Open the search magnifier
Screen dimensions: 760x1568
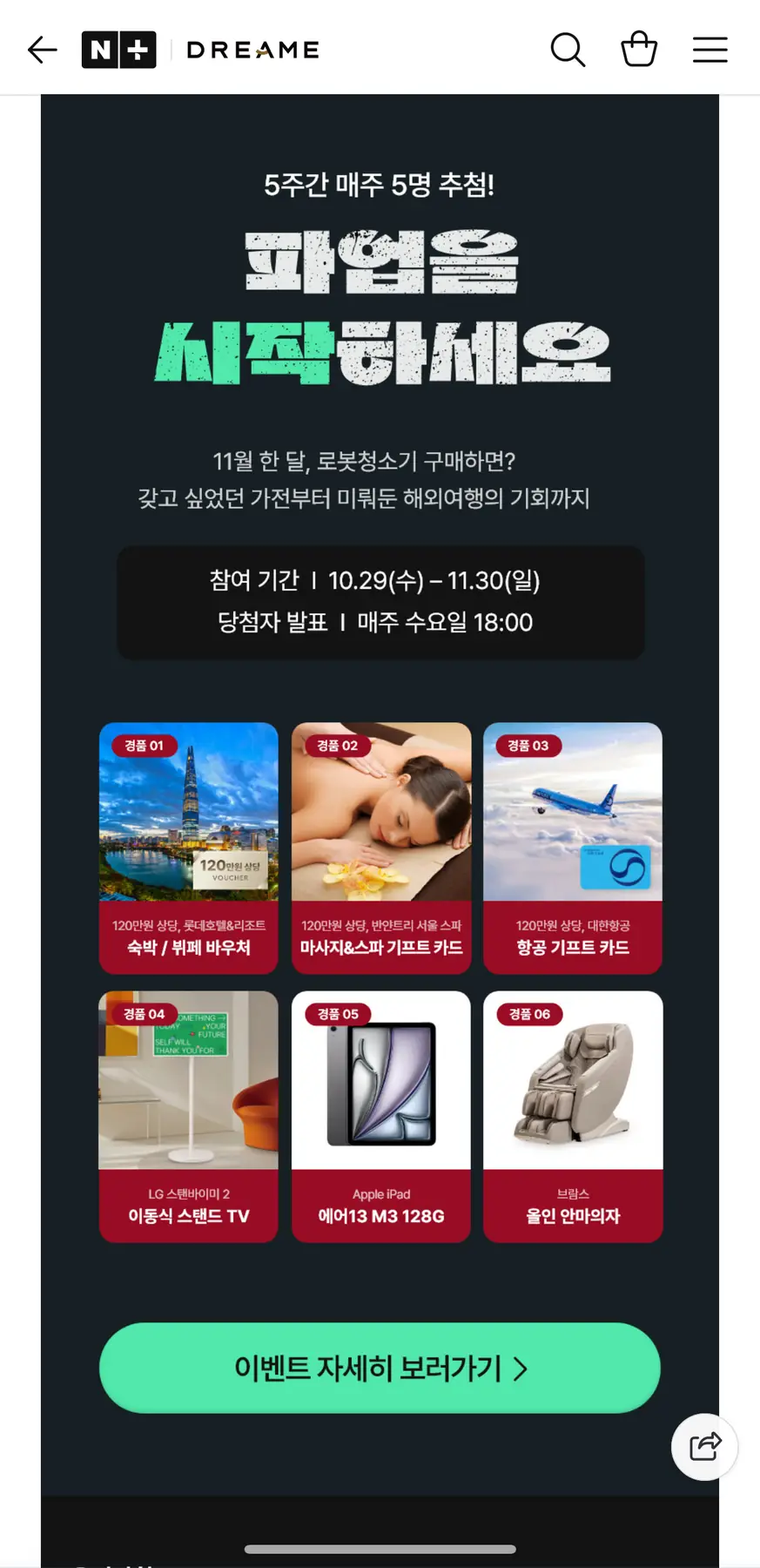[x=568, y=50]
